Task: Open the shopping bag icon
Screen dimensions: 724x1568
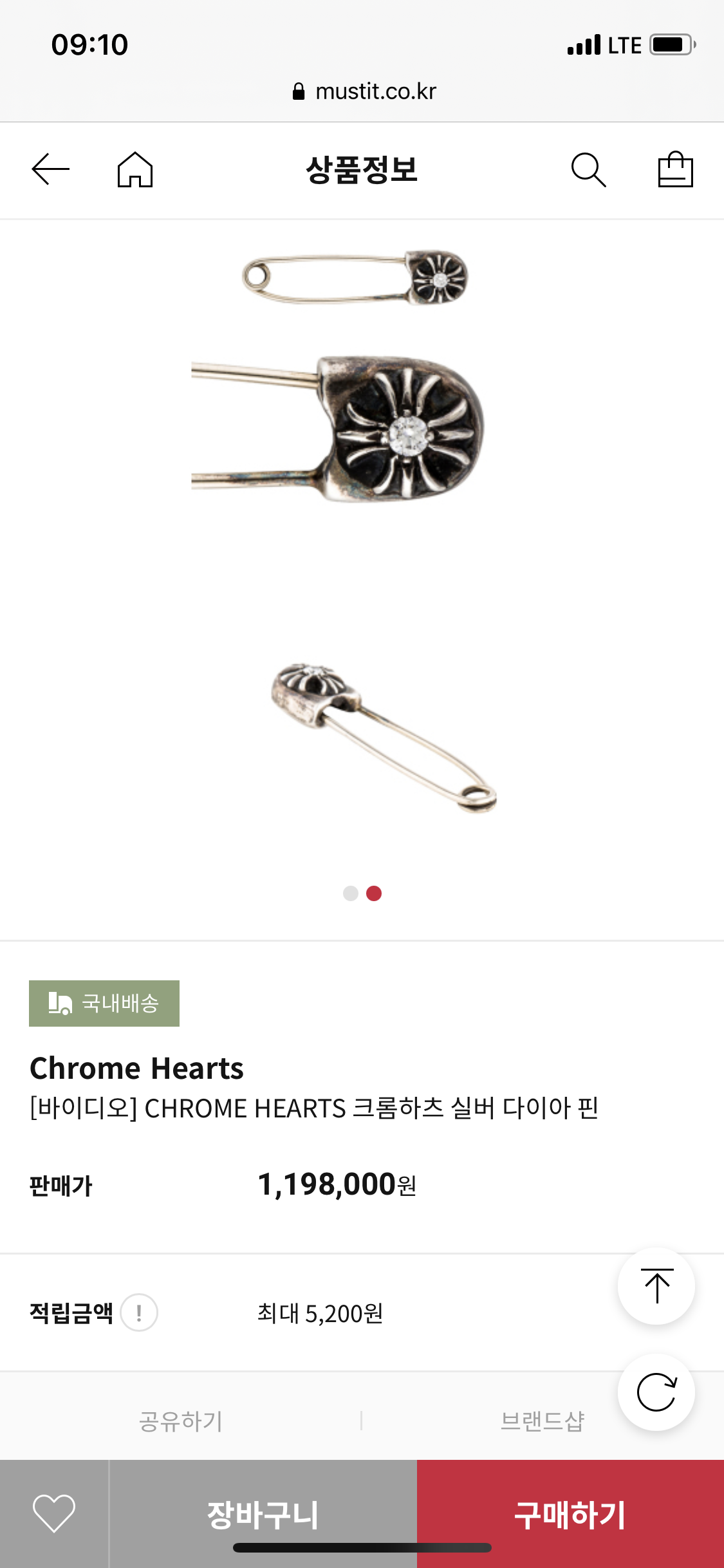Action: pyautogui.click(x=675, y=169)
